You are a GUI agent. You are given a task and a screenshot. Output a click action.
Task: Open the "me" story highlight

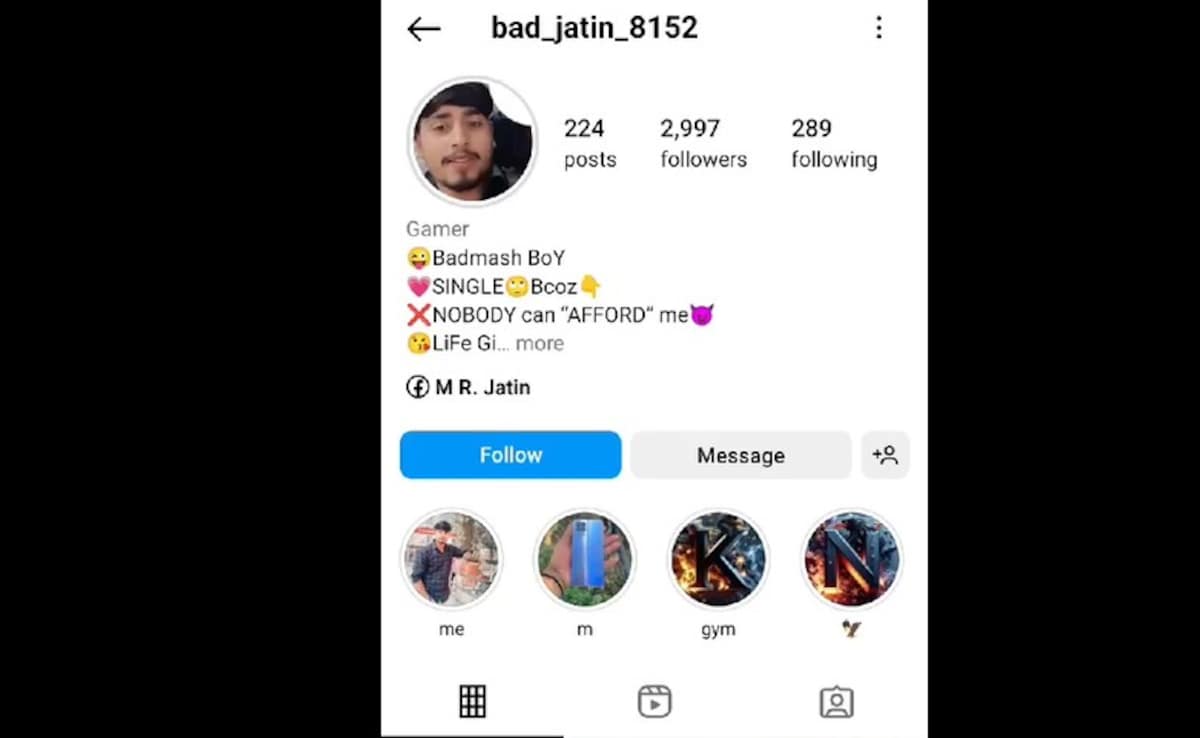452,558
